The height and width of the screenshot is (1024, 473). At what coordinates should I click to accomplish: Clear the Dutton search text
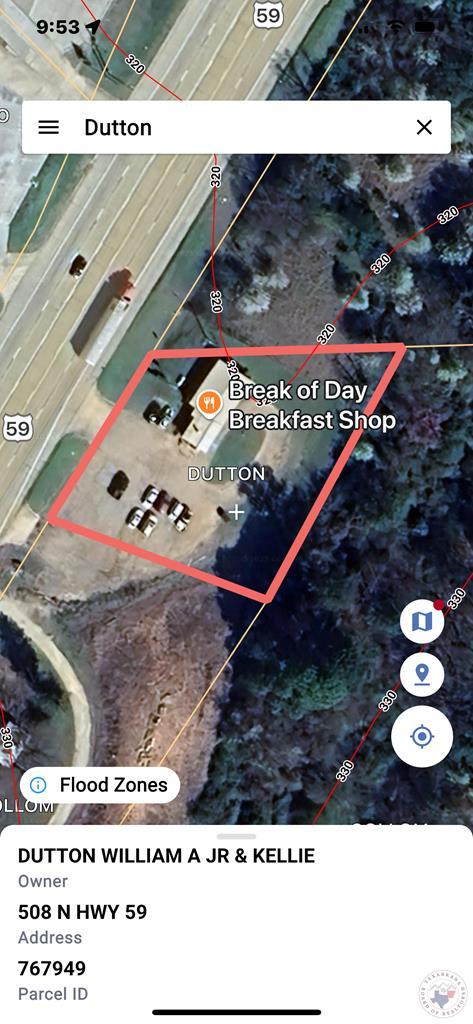pyautogui.click(x=424, y=127)
